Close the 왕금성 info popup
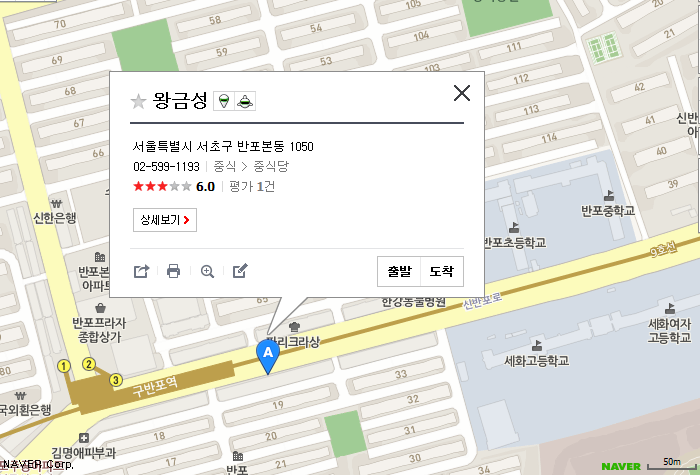Image resolution: width=700 pixels, height=475 pixels. point(462,93)
